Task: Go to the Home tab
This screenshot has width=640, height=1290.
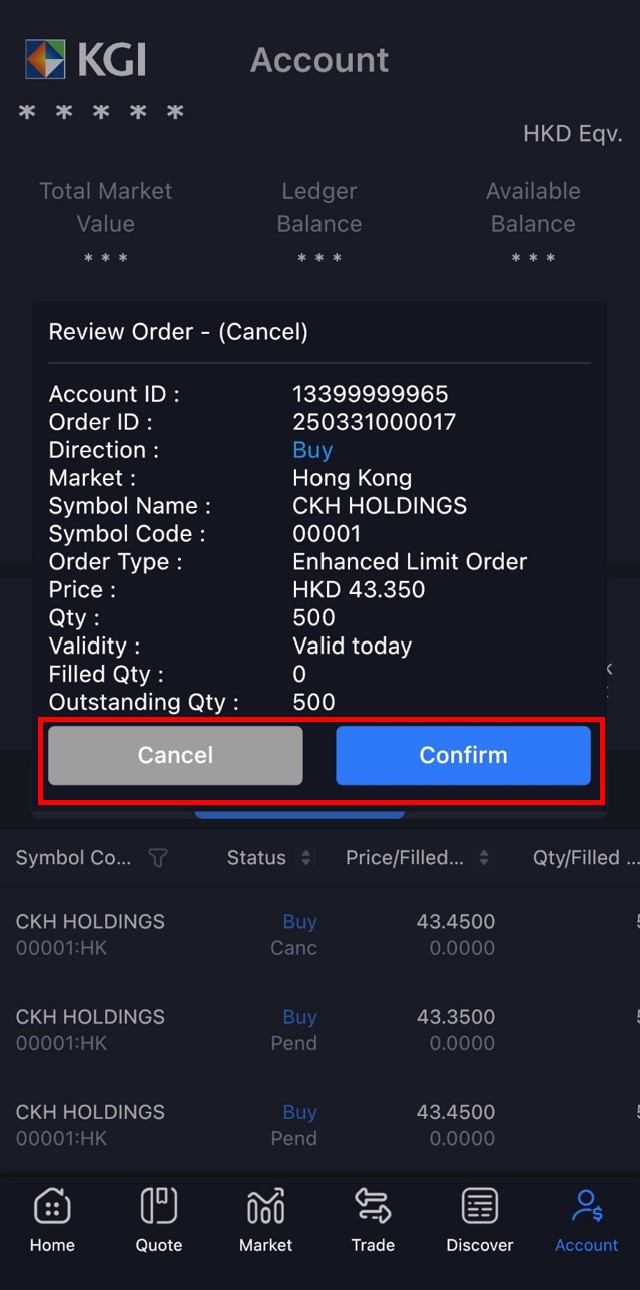Action: [52, 1219]
